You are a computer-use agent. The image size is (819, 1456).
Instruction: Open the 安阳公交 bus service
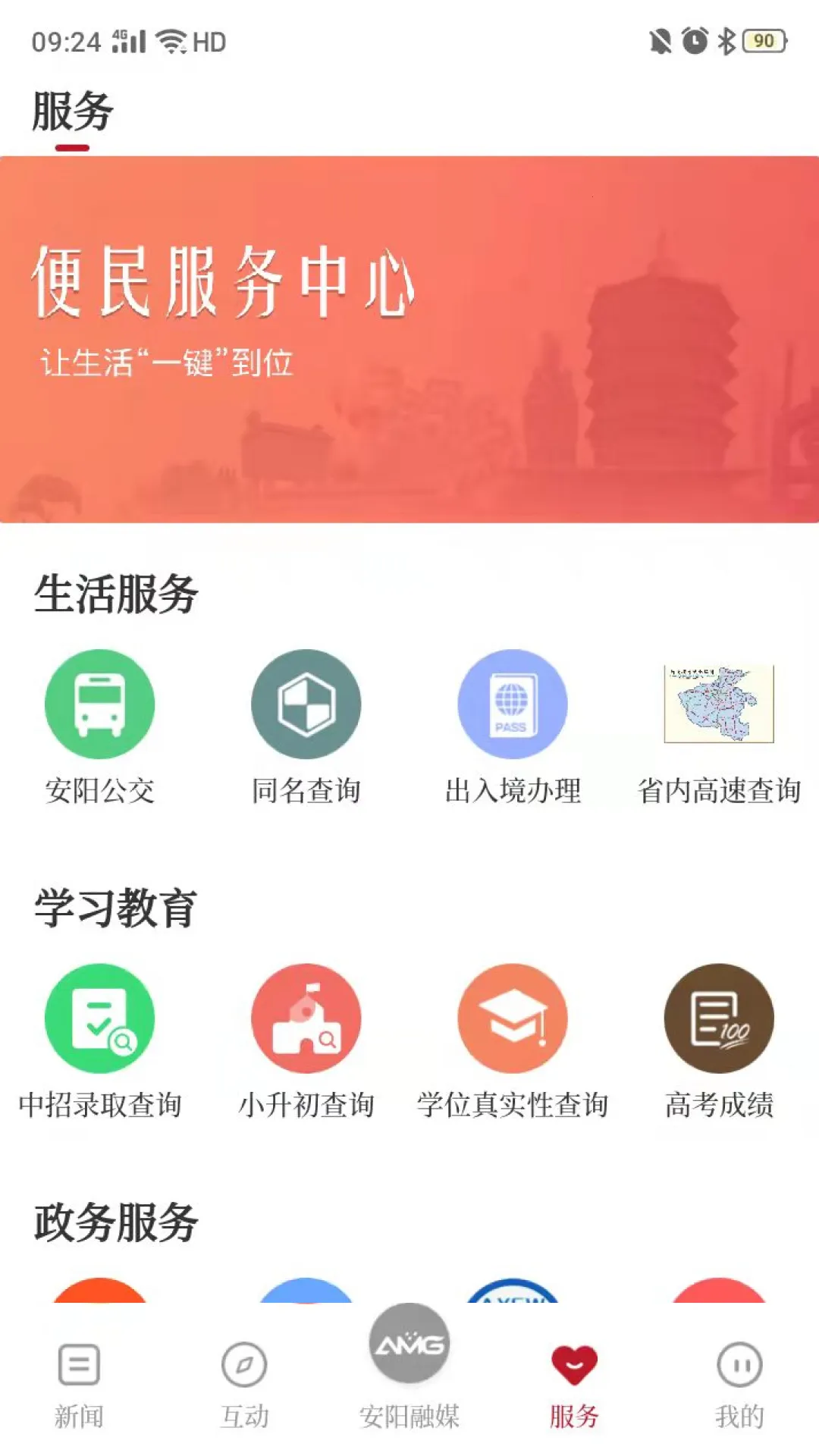101,704
